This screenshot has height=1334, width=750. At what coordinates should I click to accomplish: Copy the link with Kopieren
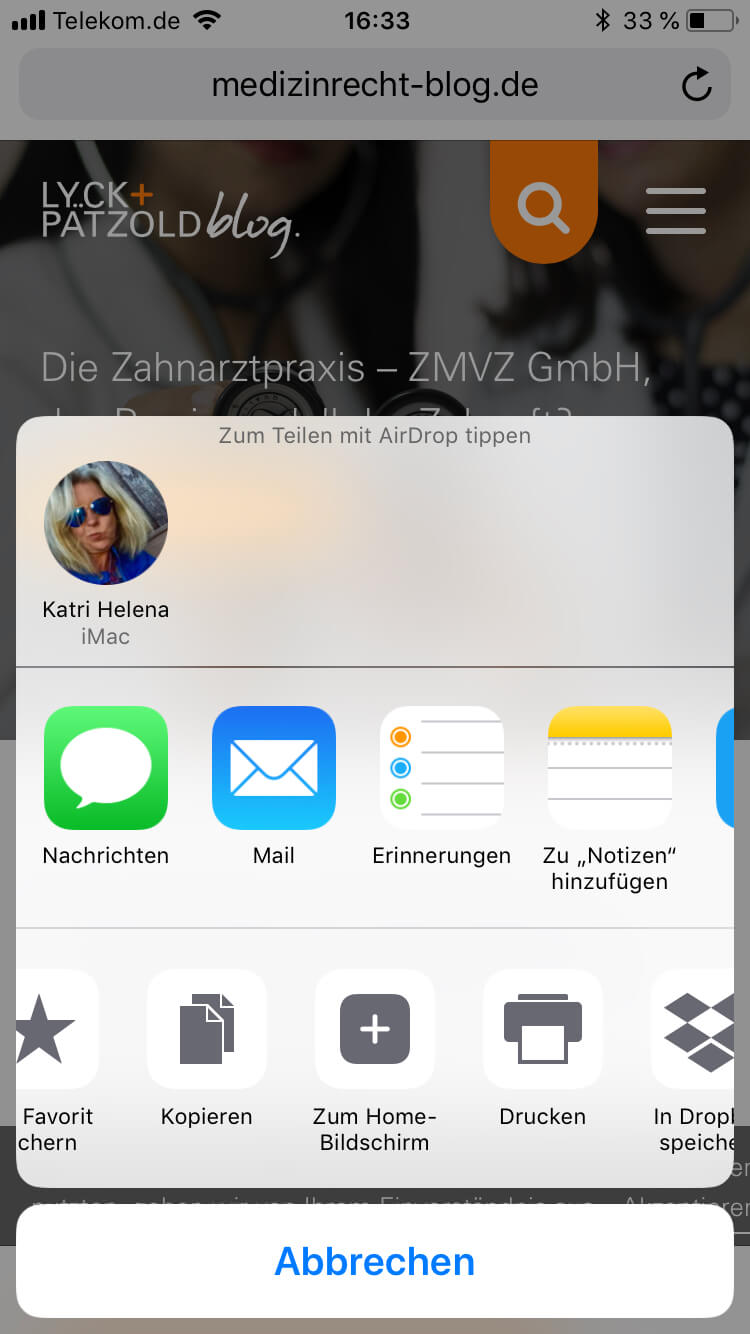207,1029
